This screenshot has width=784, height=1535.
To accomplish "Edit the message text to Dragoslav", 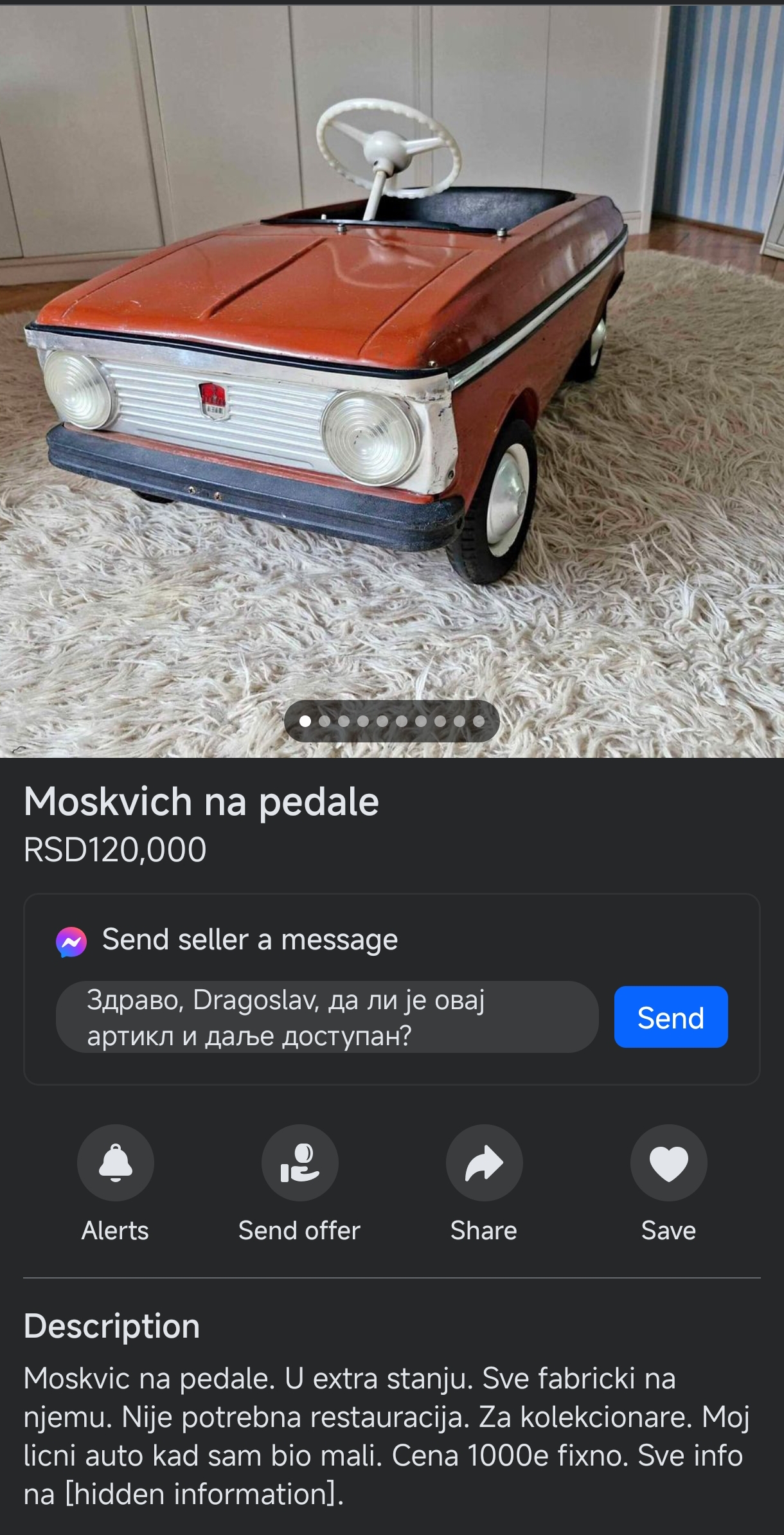I will click(326, 1018).
